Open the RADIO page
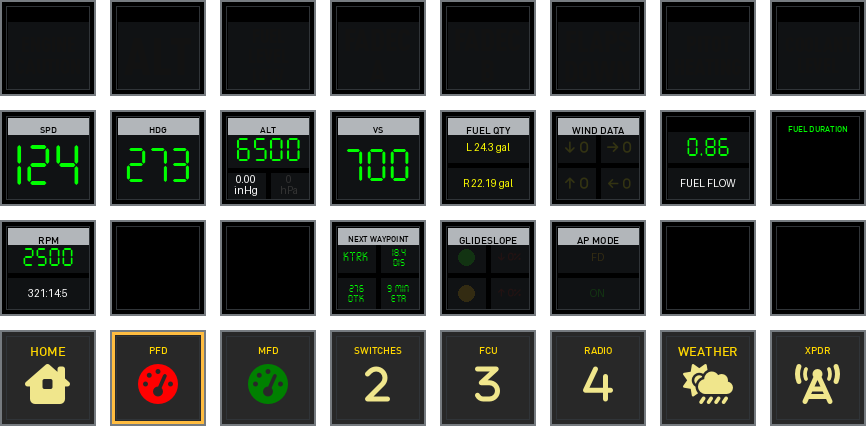Image resolution: width=866 pixels, height=426 pixels. (x=598, y=378)
